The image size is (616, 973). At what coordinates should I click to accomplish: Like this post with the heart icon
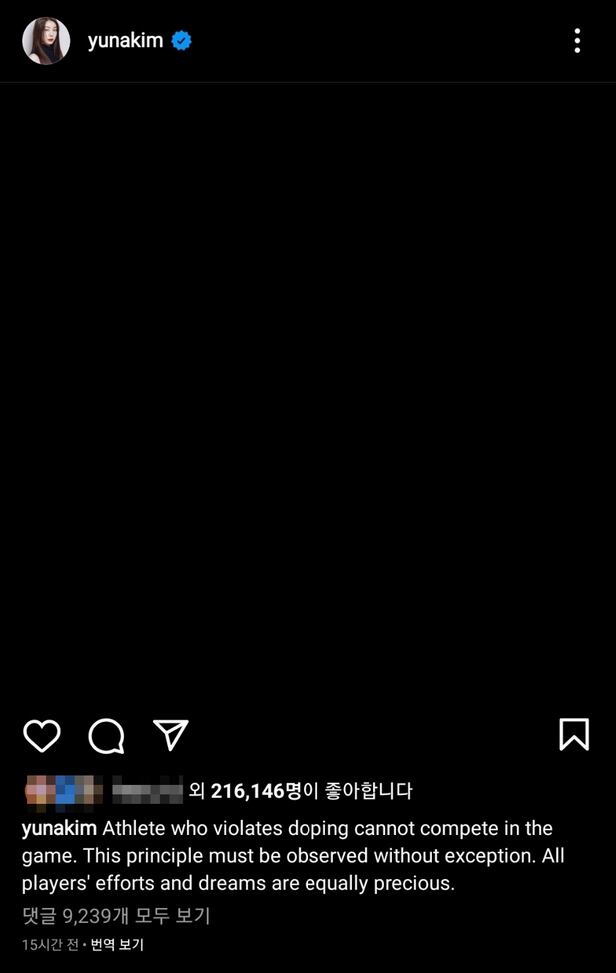[x=42, y=736]
